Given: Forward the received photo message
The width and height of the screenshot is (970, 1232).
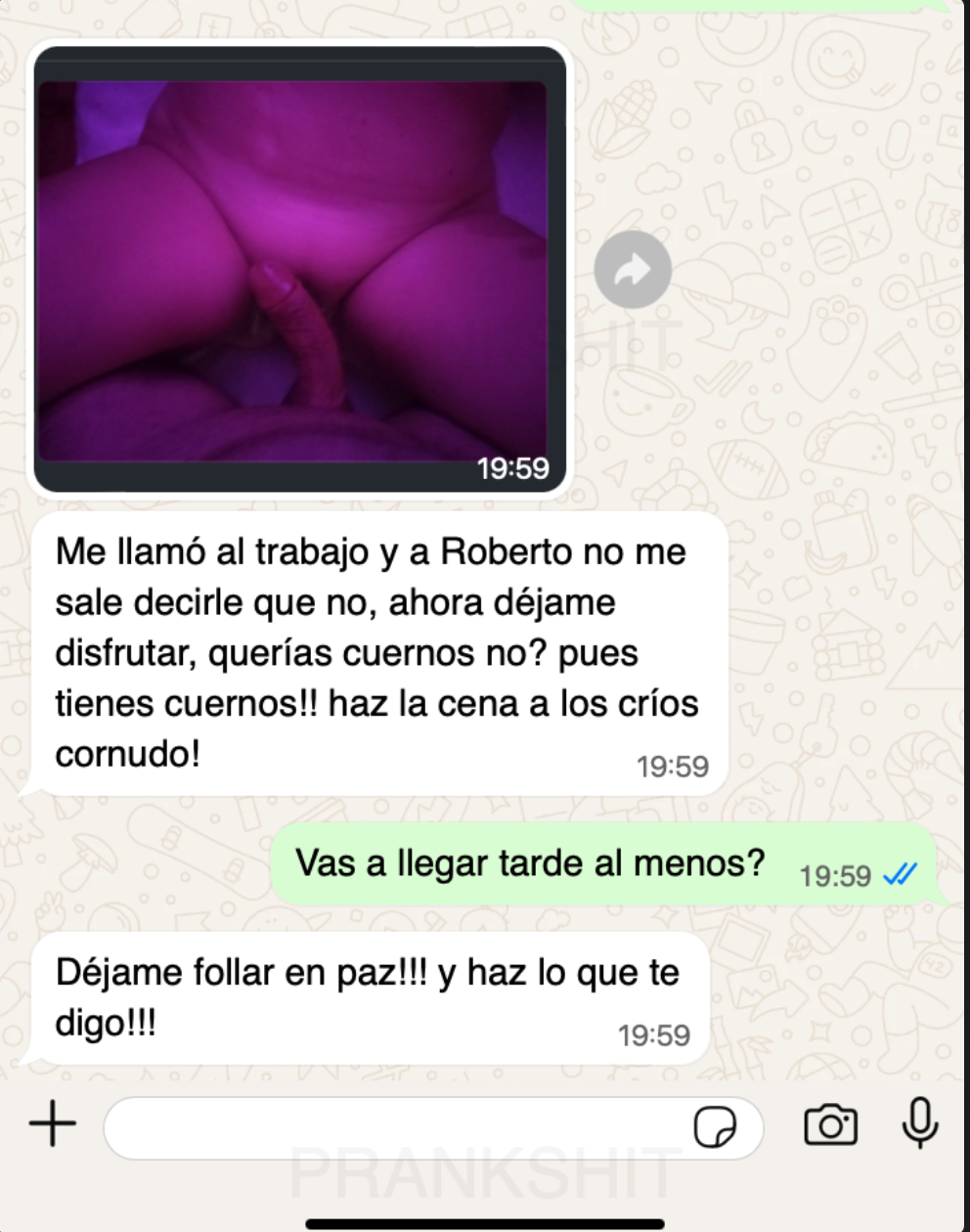Looking at the screenshot, I should [633, 270].
